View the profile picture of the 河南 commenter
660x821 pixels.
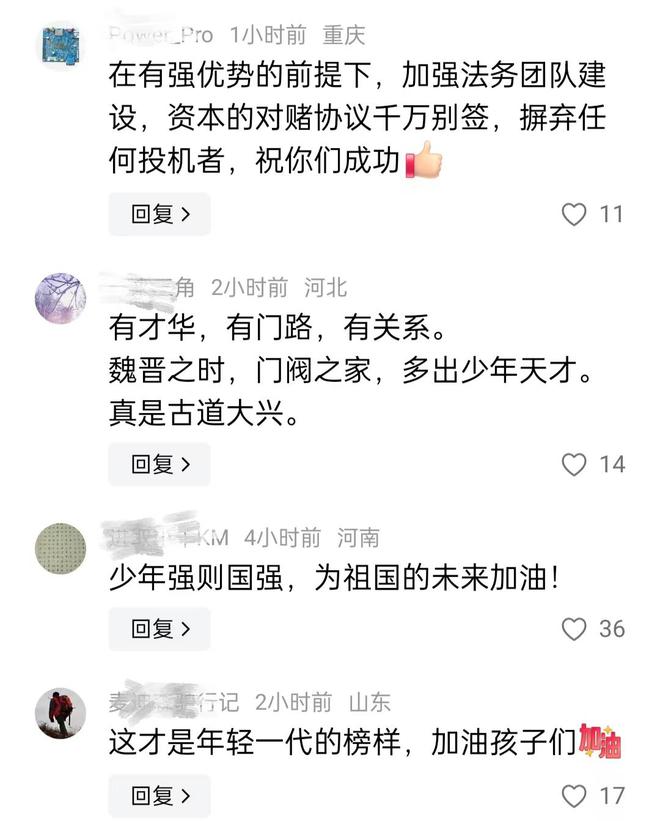click(61, 548)
